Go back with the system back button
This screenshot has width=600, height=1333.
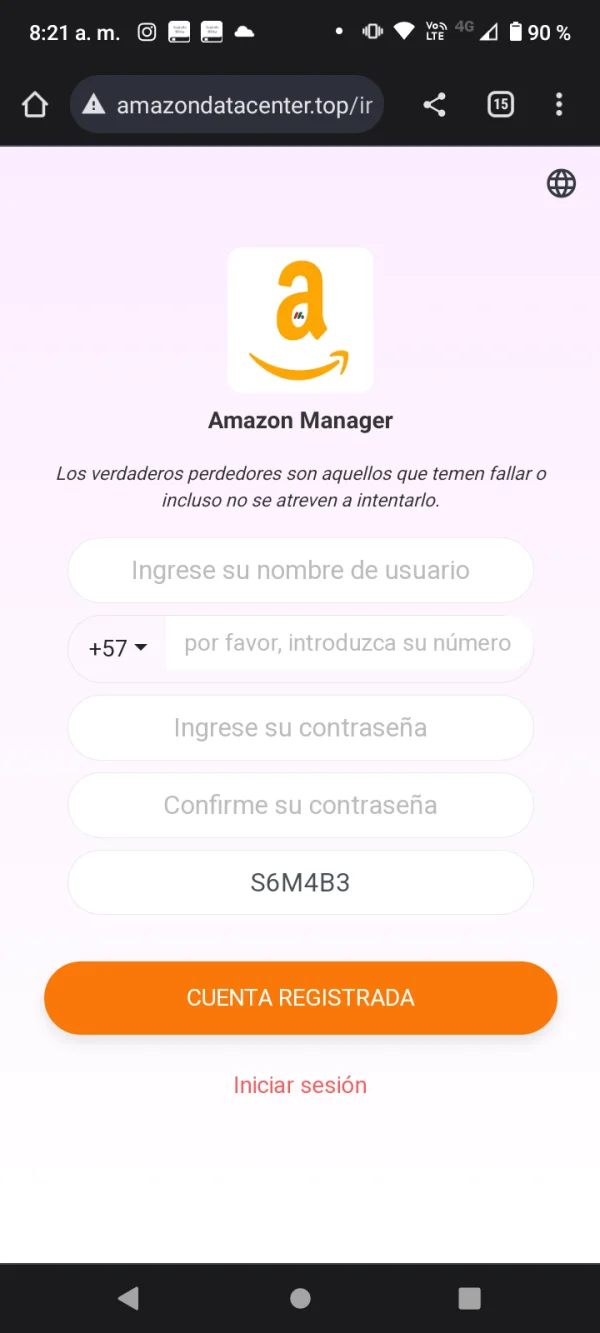tap(128, 1298)
